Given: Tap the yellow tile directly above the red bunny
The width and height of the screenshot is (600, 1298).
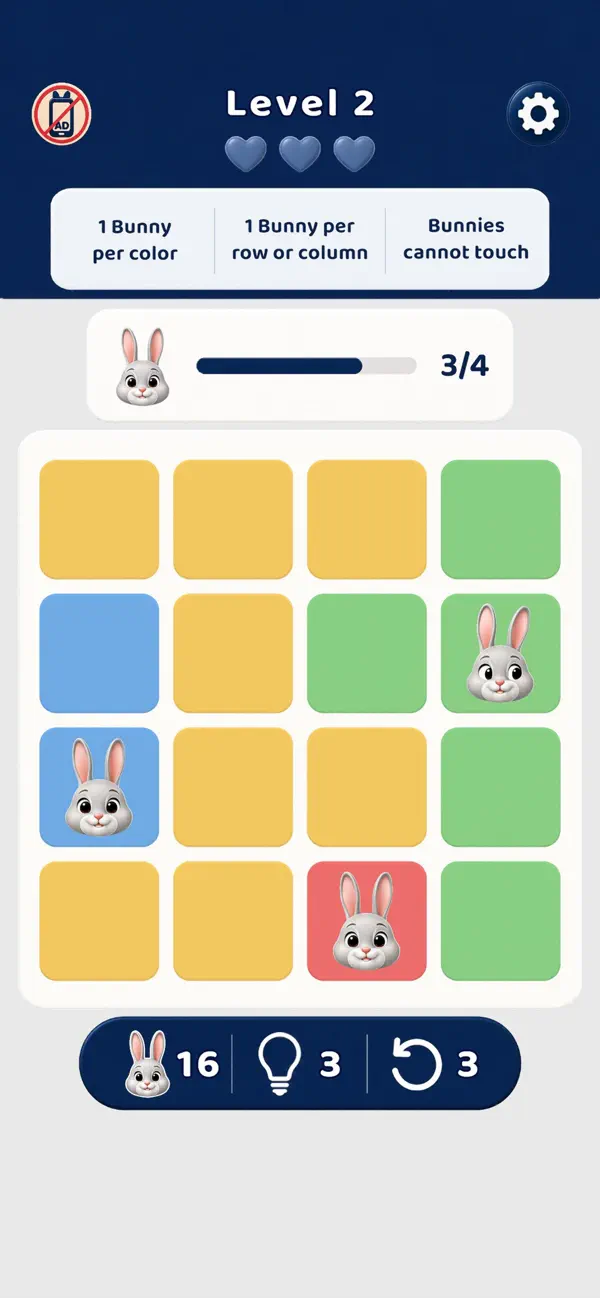Looking at the screenshot, I should point(367,787).
